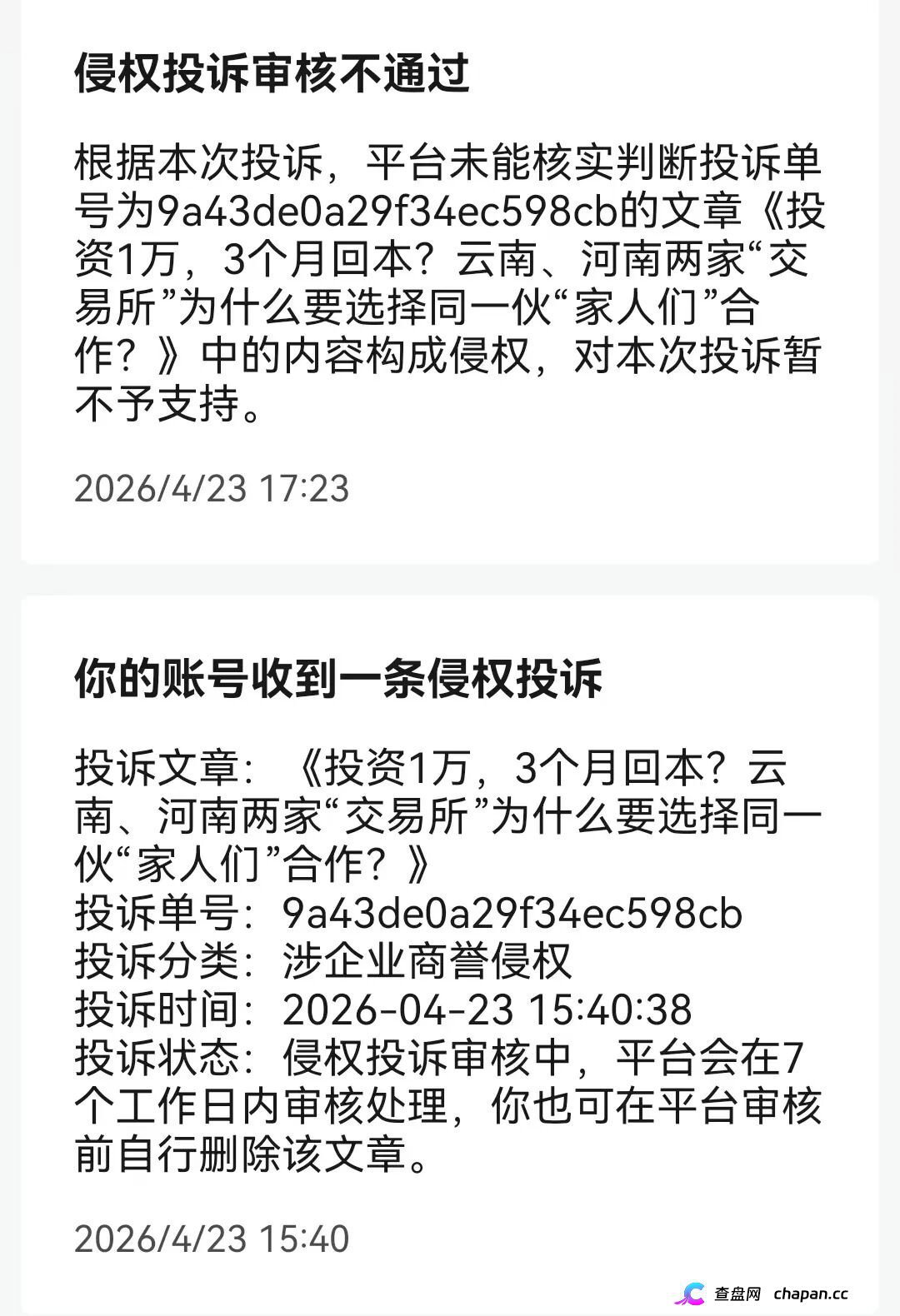Open the 你的账号收到一条侵权投诉 notification card
The width and height of the screenshot is (900, 1316).
tap(450, 950)
